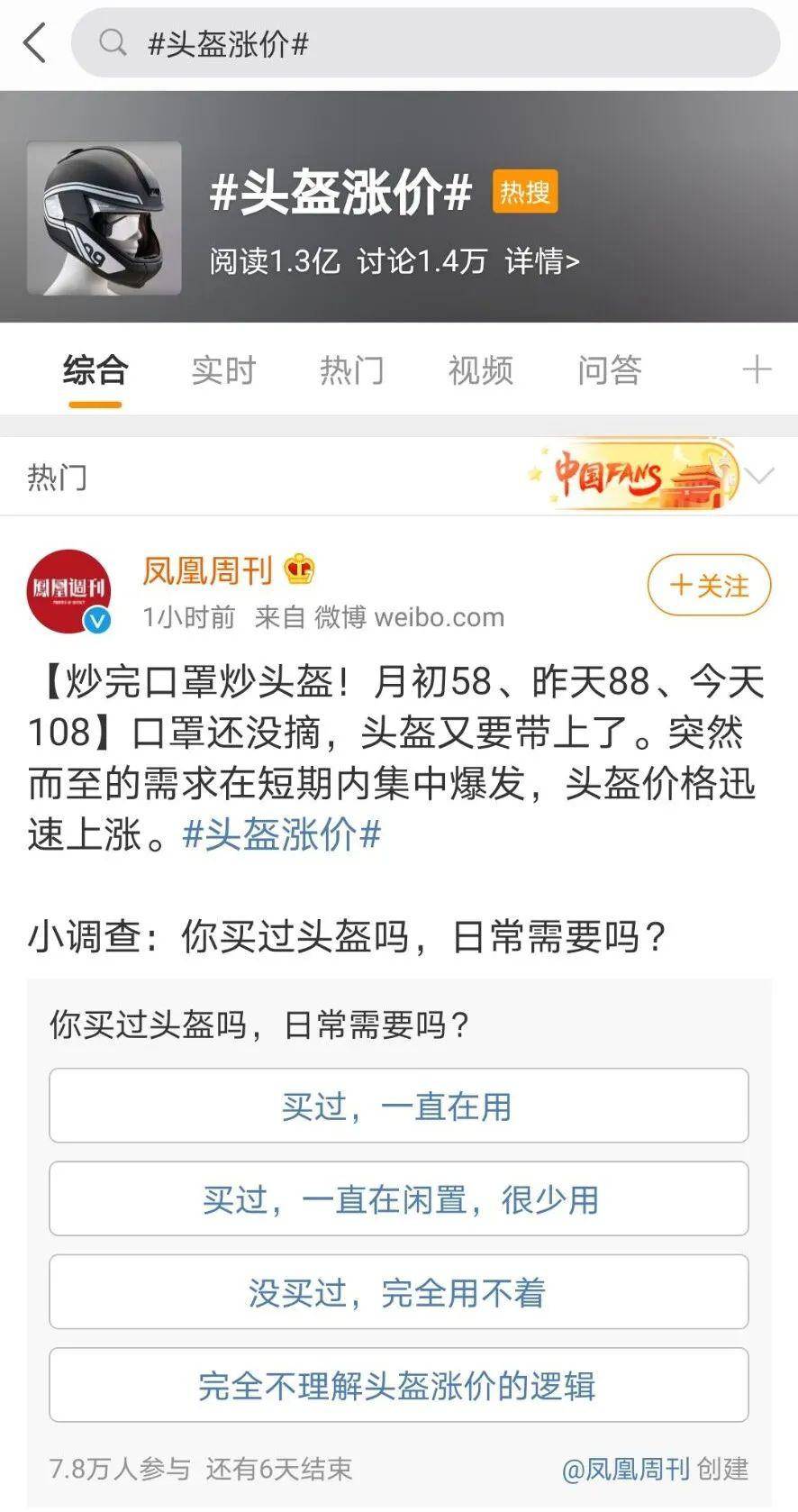This screenshot has height=1512, width=798.
Task: Switch to the 综合 tab
Action: point(95,370)
